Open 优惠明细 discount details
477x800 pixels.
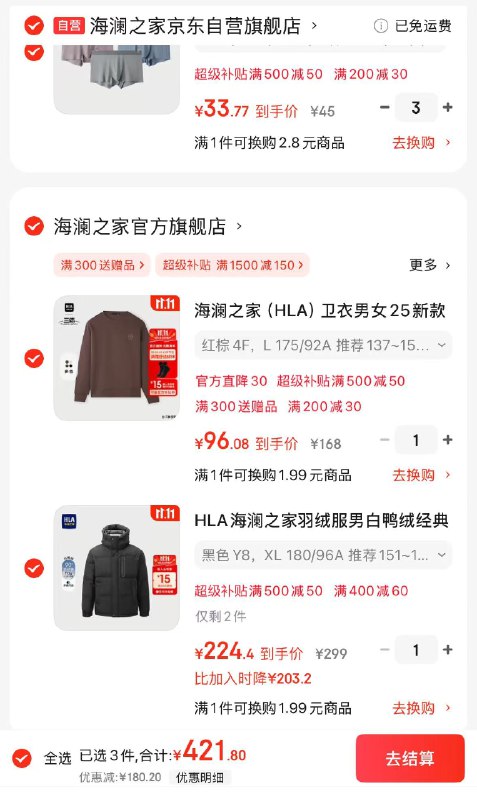point(199,778)
